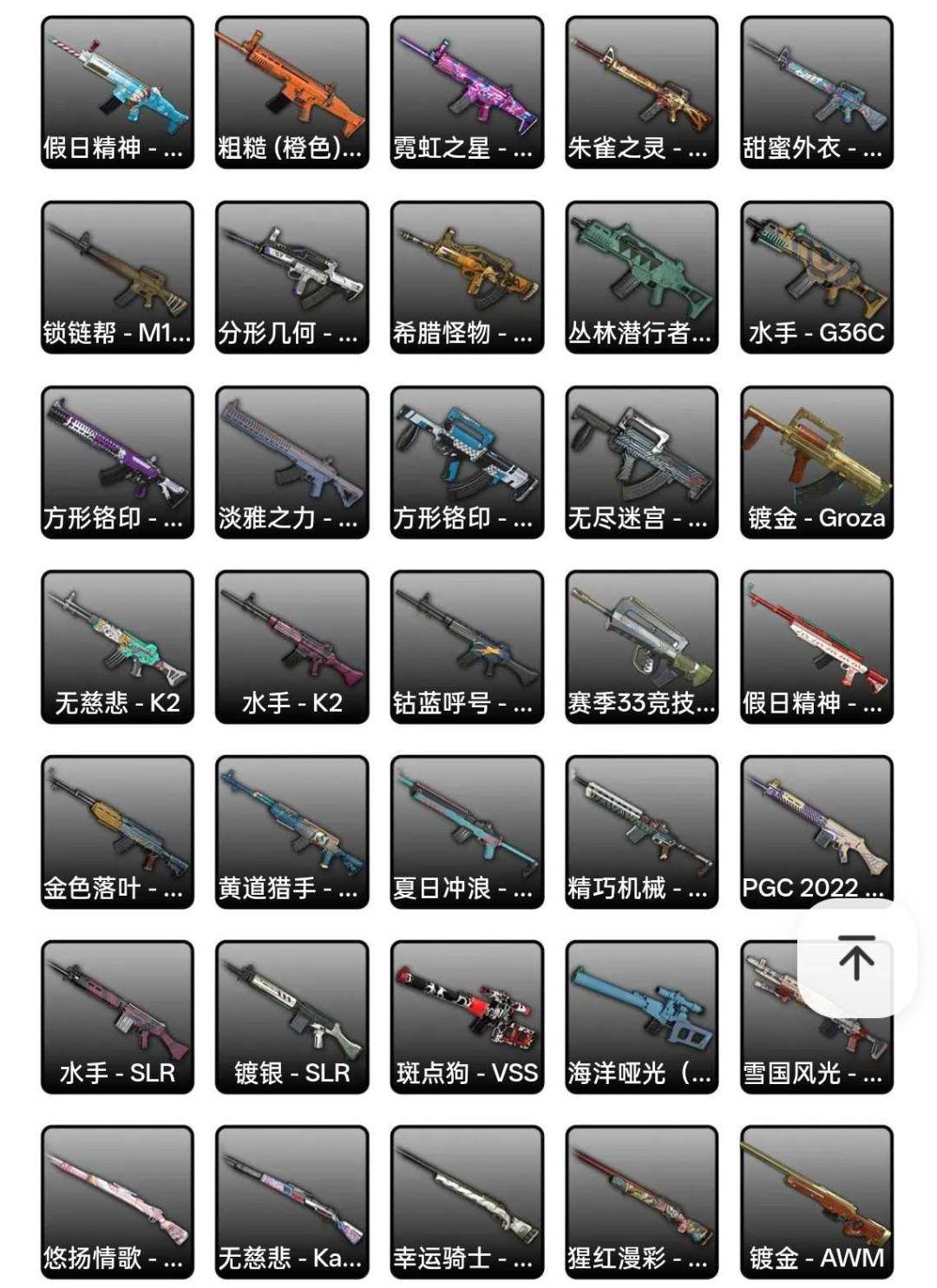Tap the 钴蓝呼号 skin item
This screenshot has height=1288, width=937.
pos(467,646)
